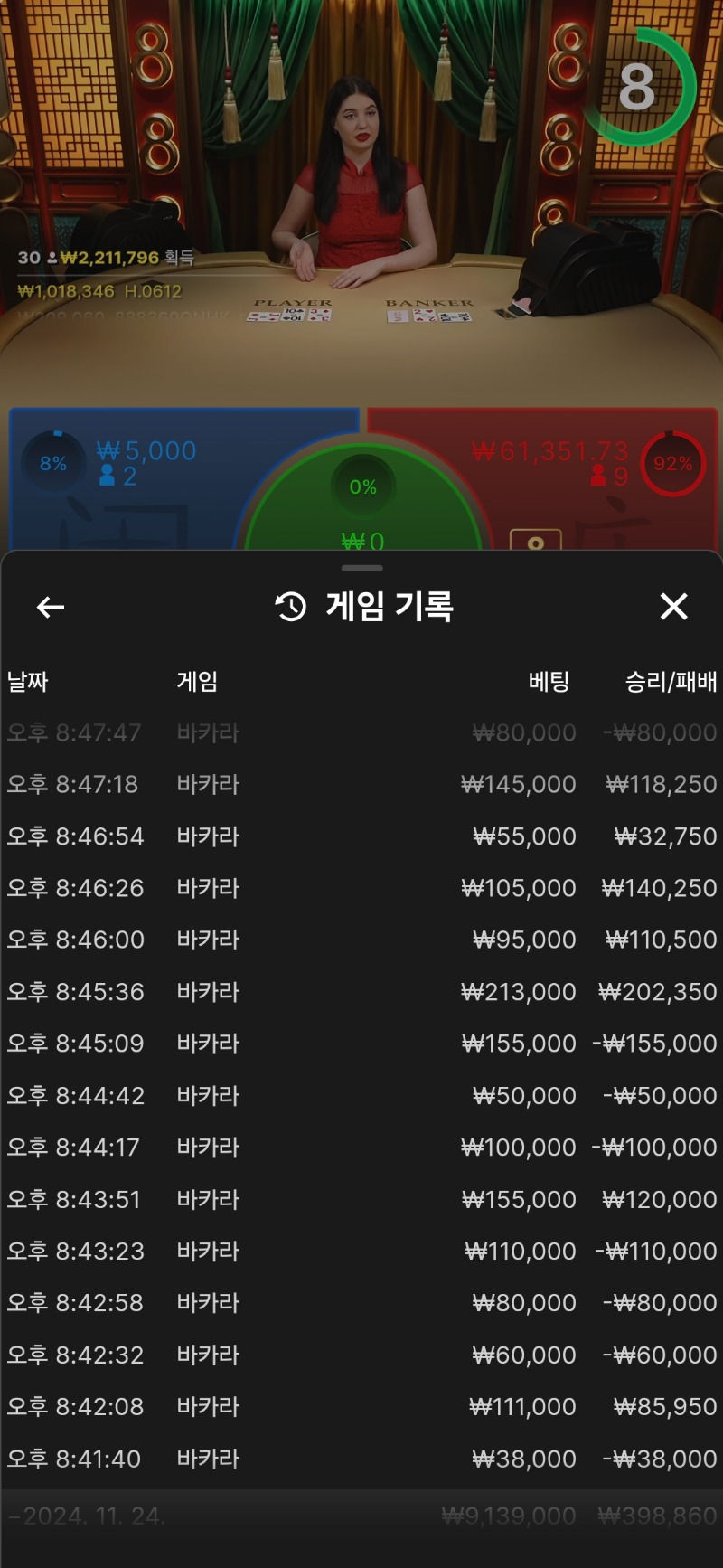This screenshot has height=1568, width=723.
Task: Open the 오후 8:47:47 game record
Action: [361, 732]
